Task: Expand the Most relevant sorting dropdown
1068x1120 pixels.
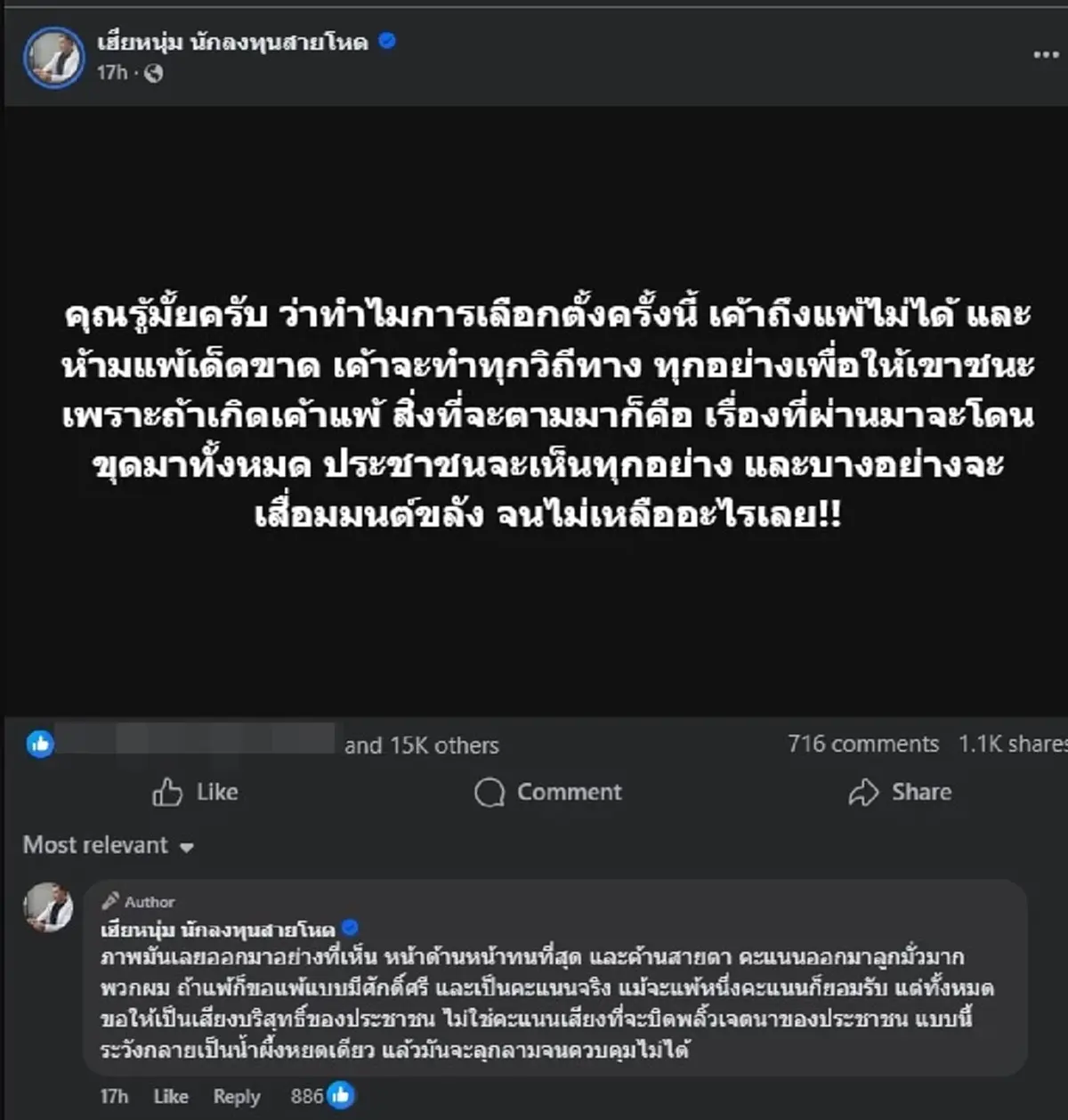Action: [x=107, y=845]
